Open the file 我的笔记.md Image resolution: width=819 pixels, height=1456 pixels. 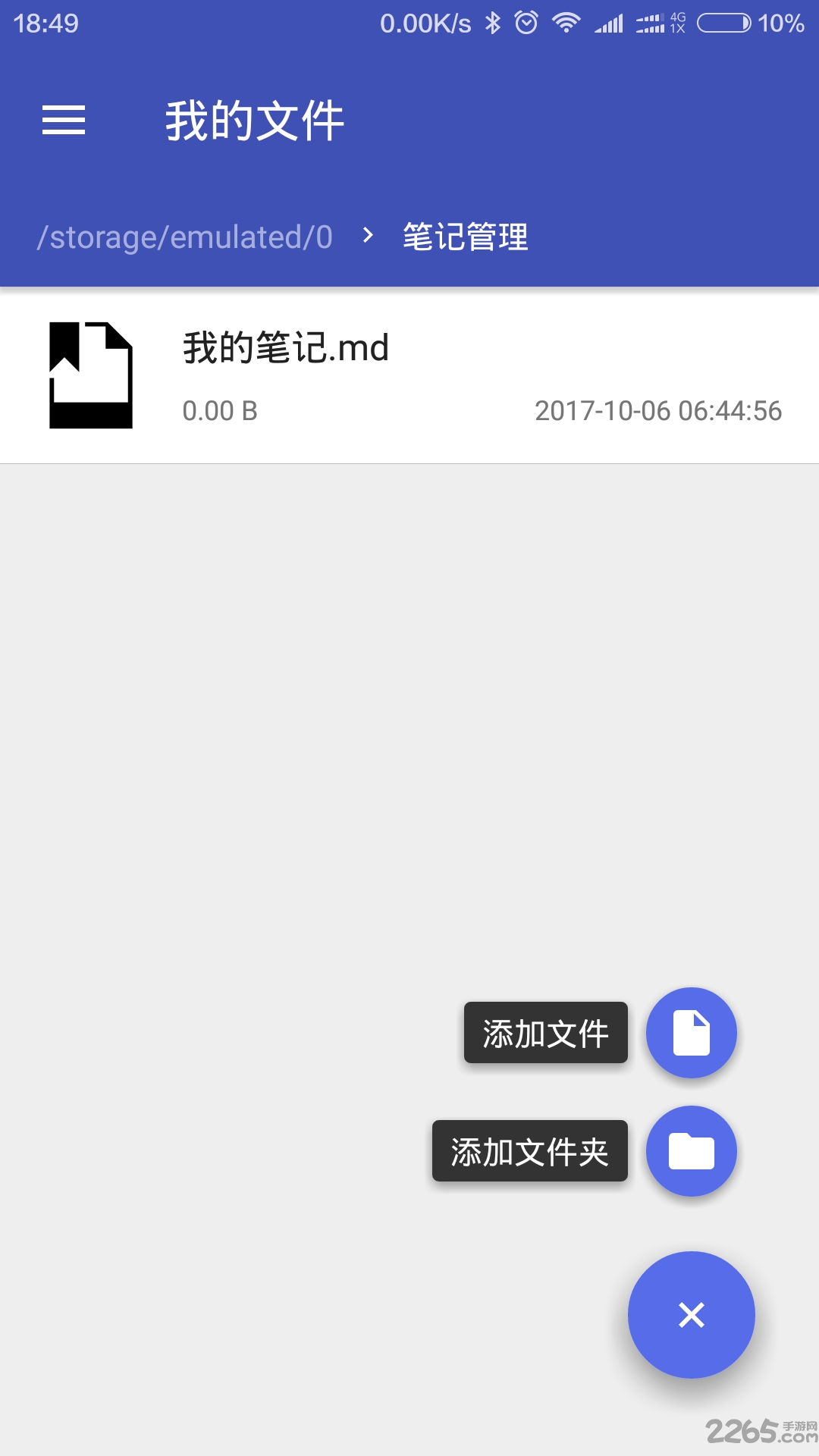pos(409,375)
